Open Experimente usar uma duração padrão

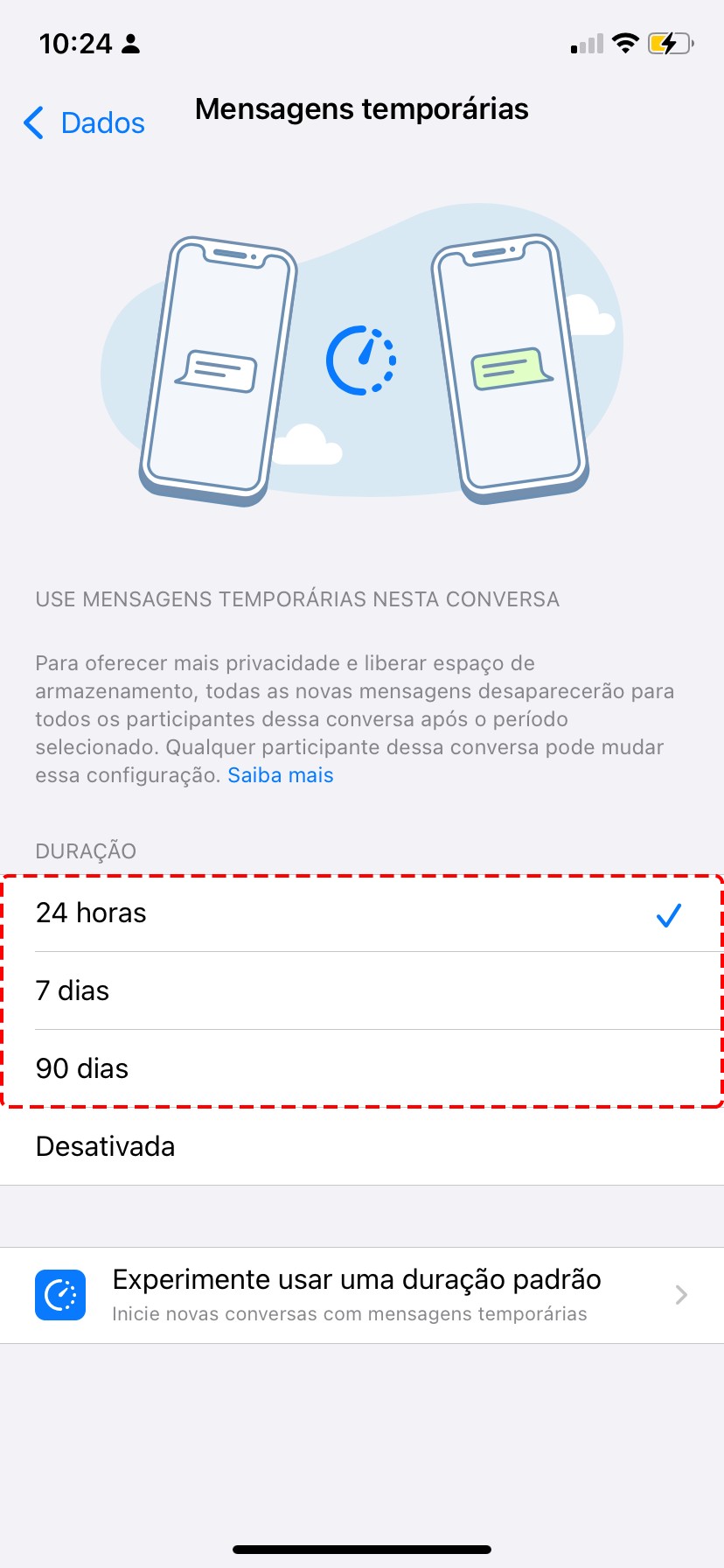pyautogui.click(x=362, y=1295)
